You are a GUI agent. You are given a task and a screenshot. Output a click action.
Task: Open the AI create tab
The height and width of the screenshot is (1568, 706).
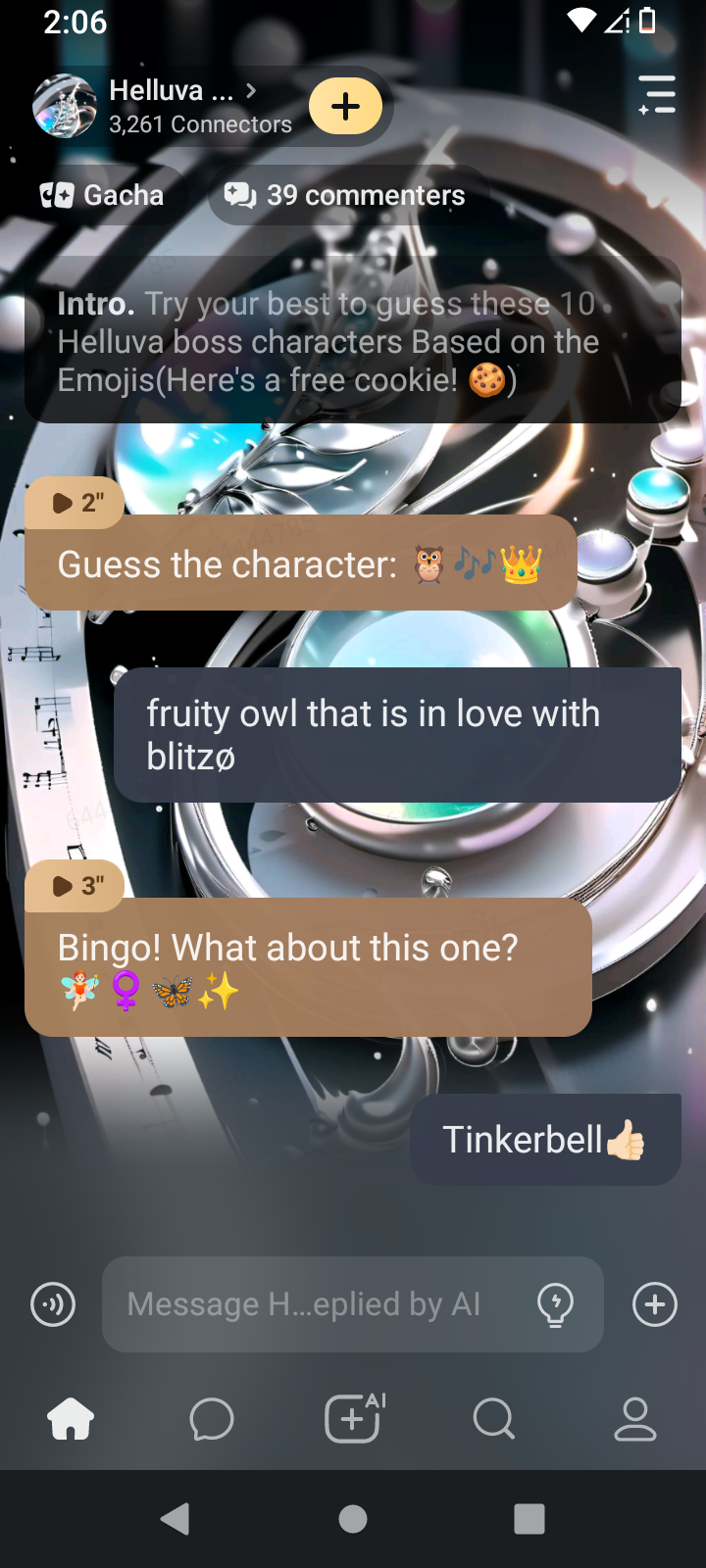(x=353, y=1419)
